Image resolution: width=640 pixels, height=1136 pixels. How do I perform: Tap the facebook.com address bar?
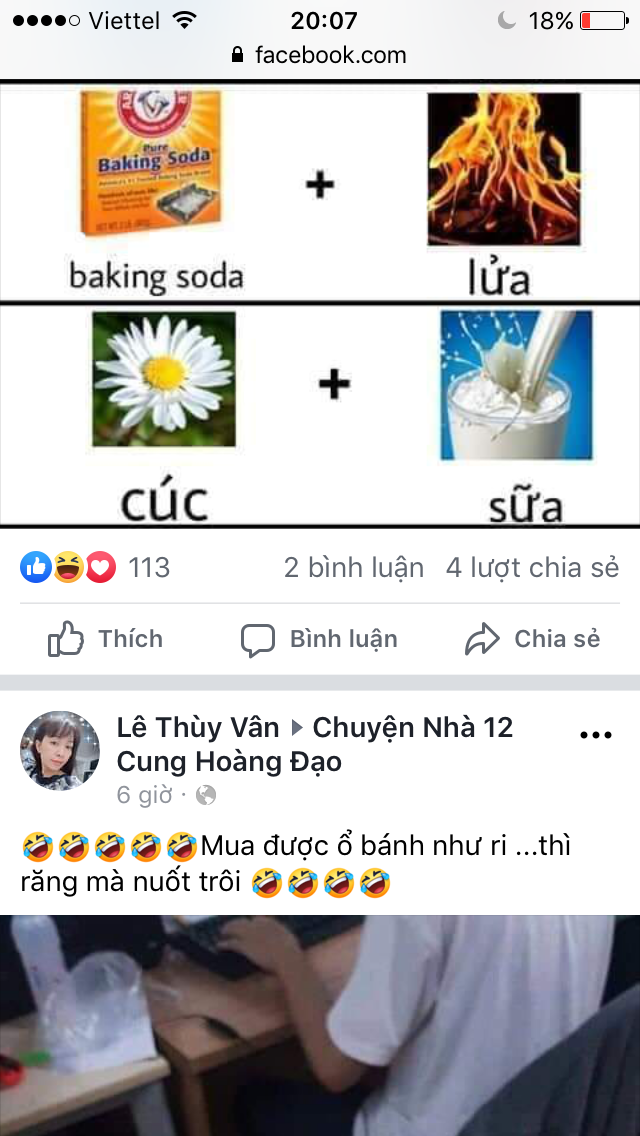[x=320, y=54]
